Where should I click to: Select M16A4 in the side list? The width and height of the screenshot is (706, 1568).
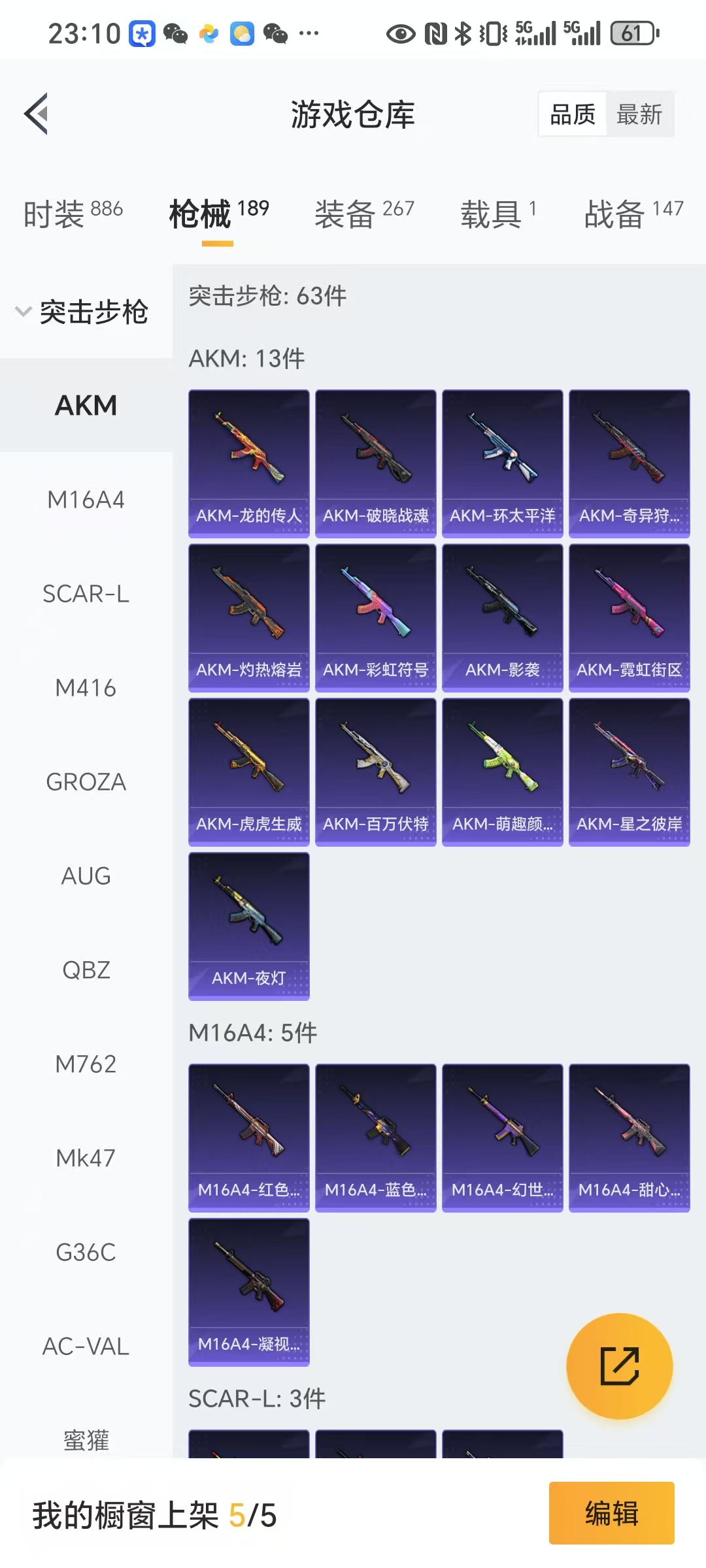(86, 500)
